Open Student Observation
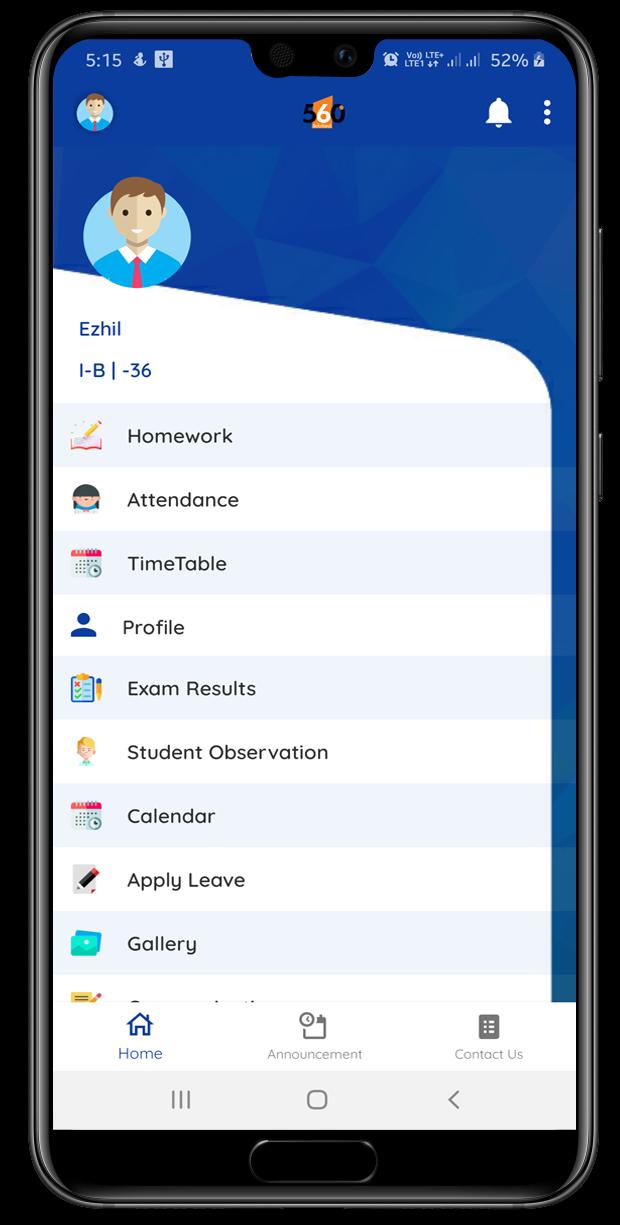The image size is (620, 1225). [x=227, y=753]
